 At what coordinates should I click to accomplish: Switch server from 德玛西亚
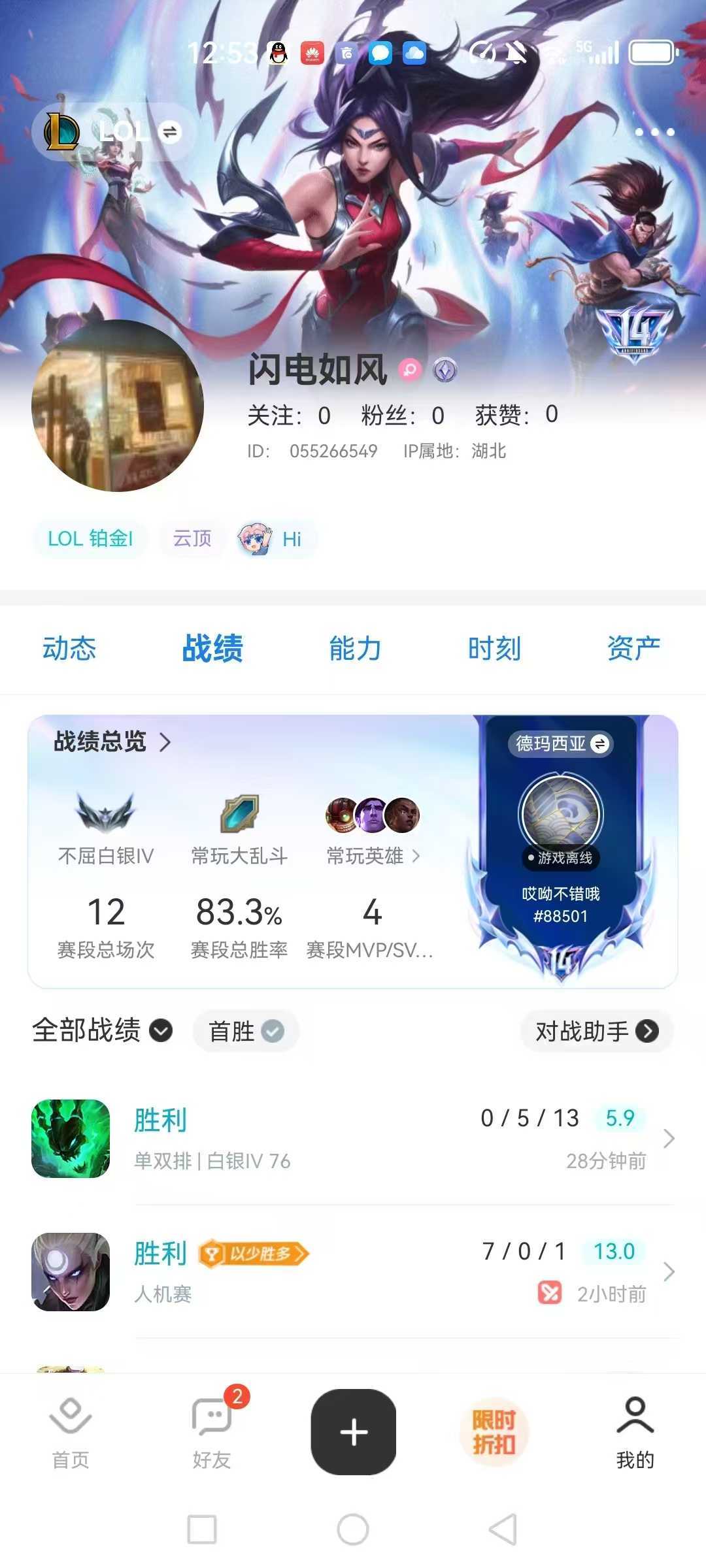[561, 743]
